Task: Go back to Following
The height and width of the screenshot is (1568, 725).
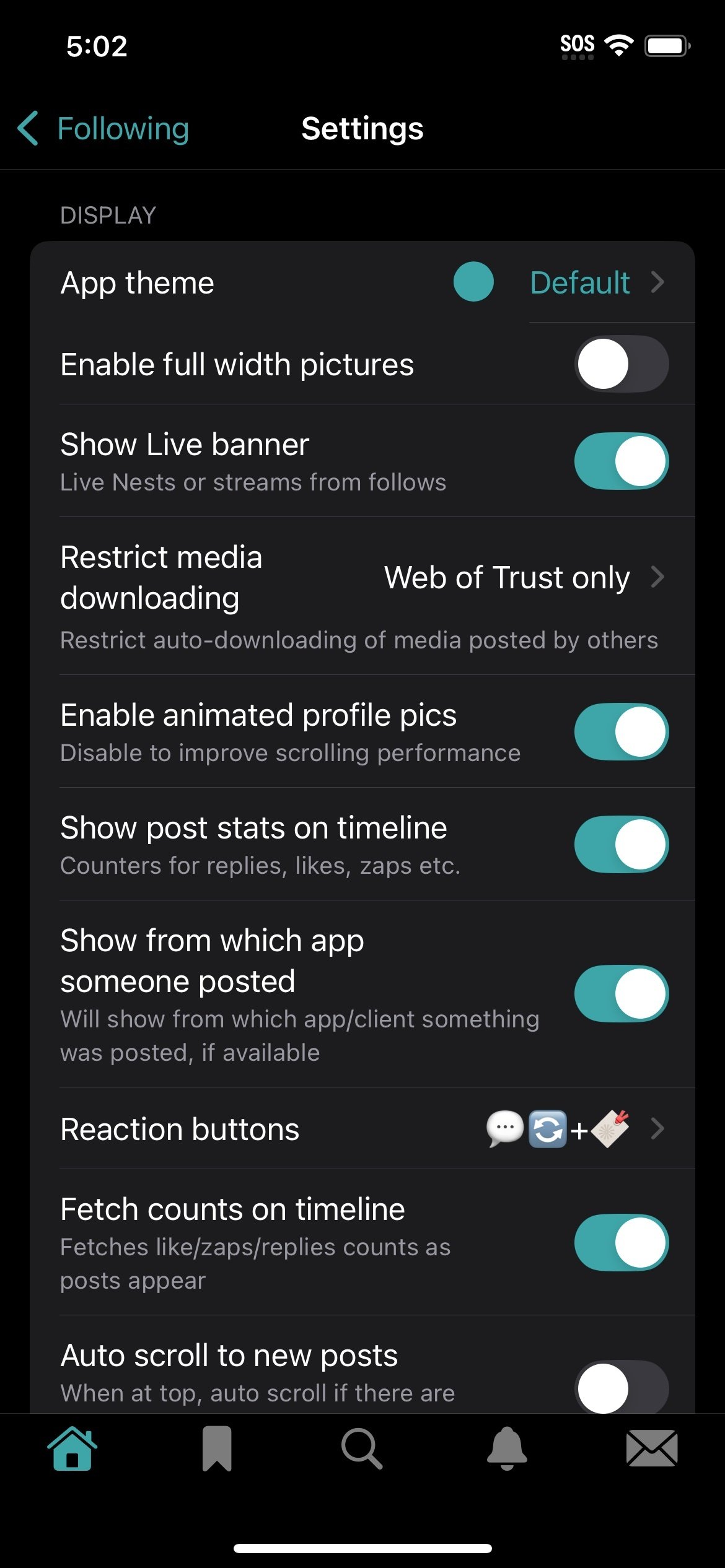Action: (103, 129)
